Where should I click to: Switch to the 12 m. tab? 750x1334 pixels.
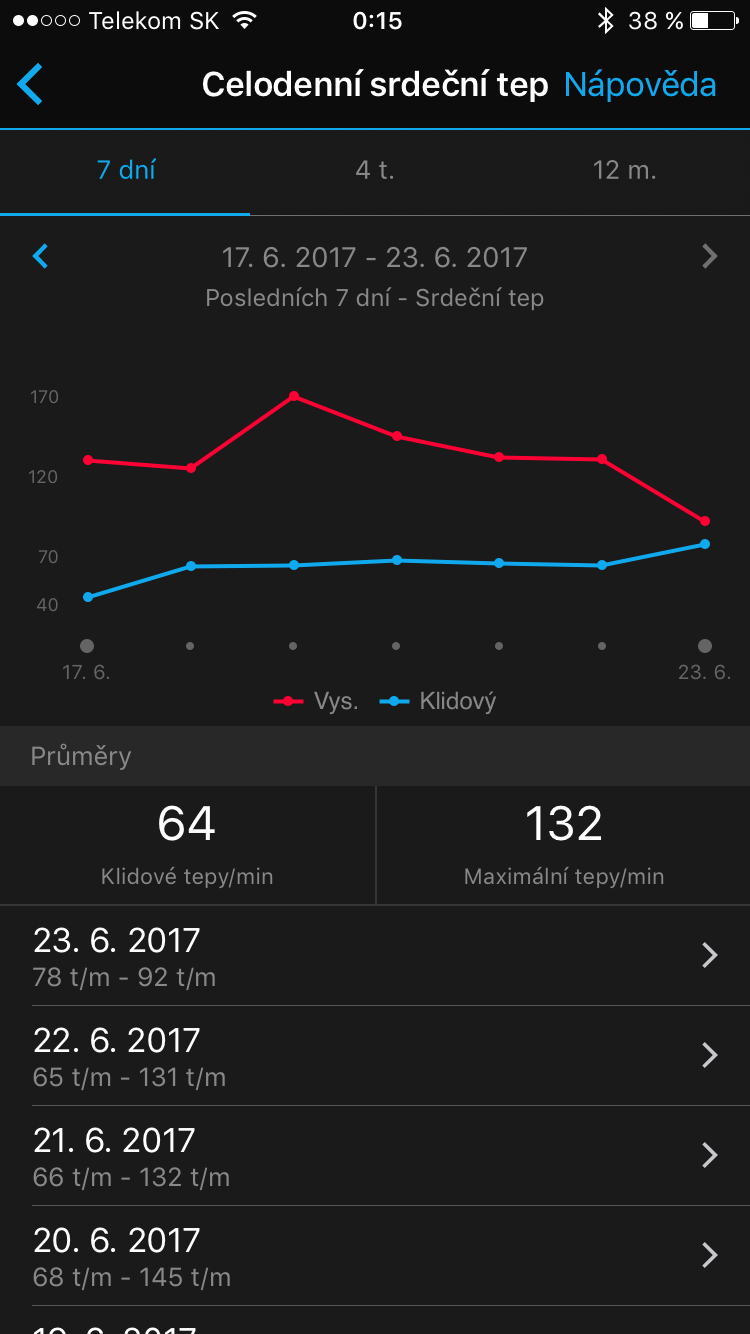pos(623,170)
